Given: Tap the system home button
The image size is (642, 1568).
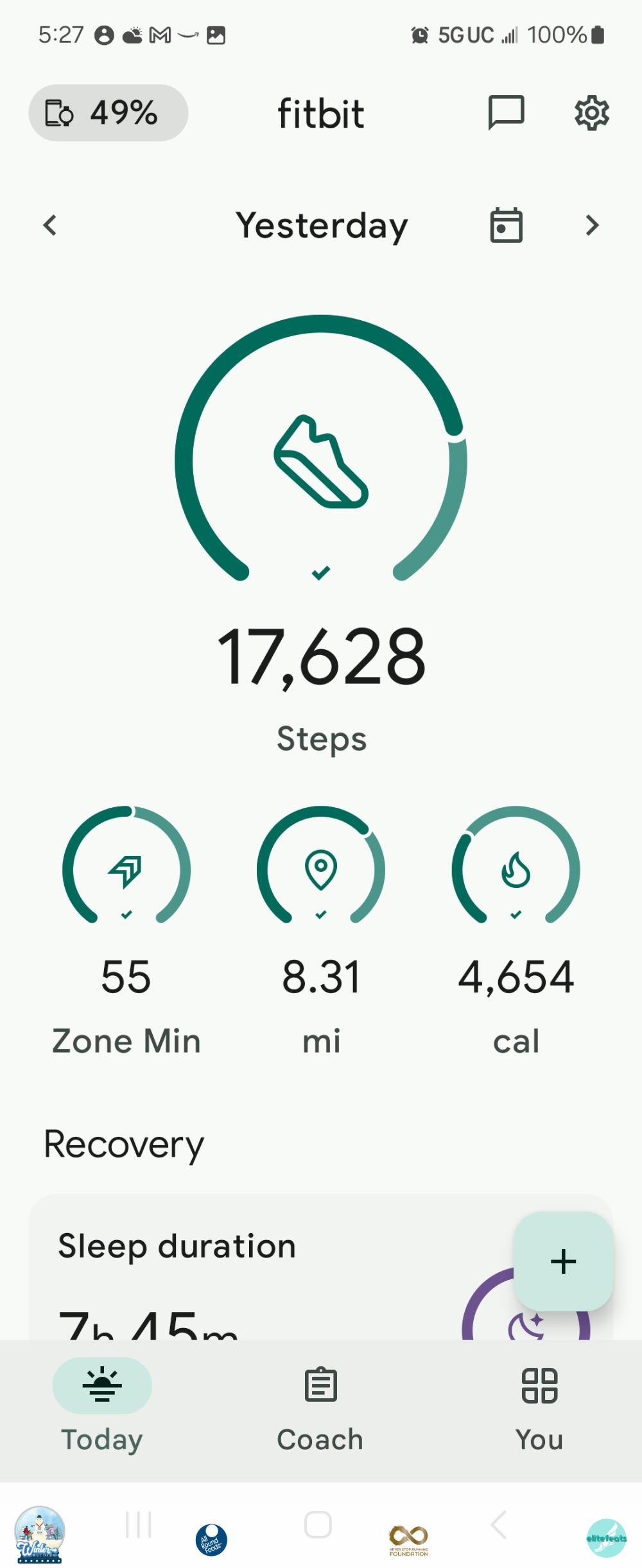Looking at the screenshot, I should pos(318,1524).
